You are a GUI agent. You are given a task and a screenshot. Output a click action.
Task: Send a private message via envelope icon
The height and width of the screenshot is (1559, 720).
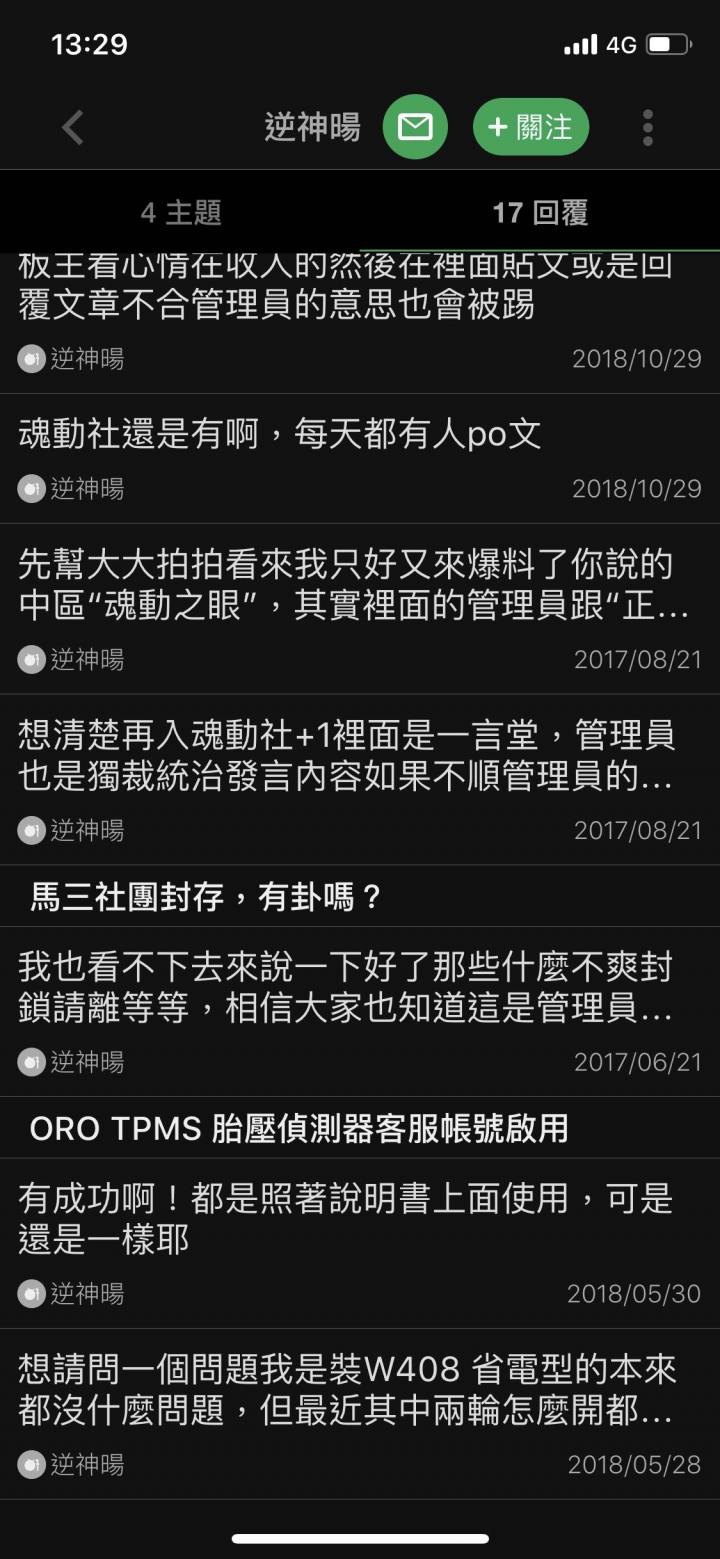(415, 127)
